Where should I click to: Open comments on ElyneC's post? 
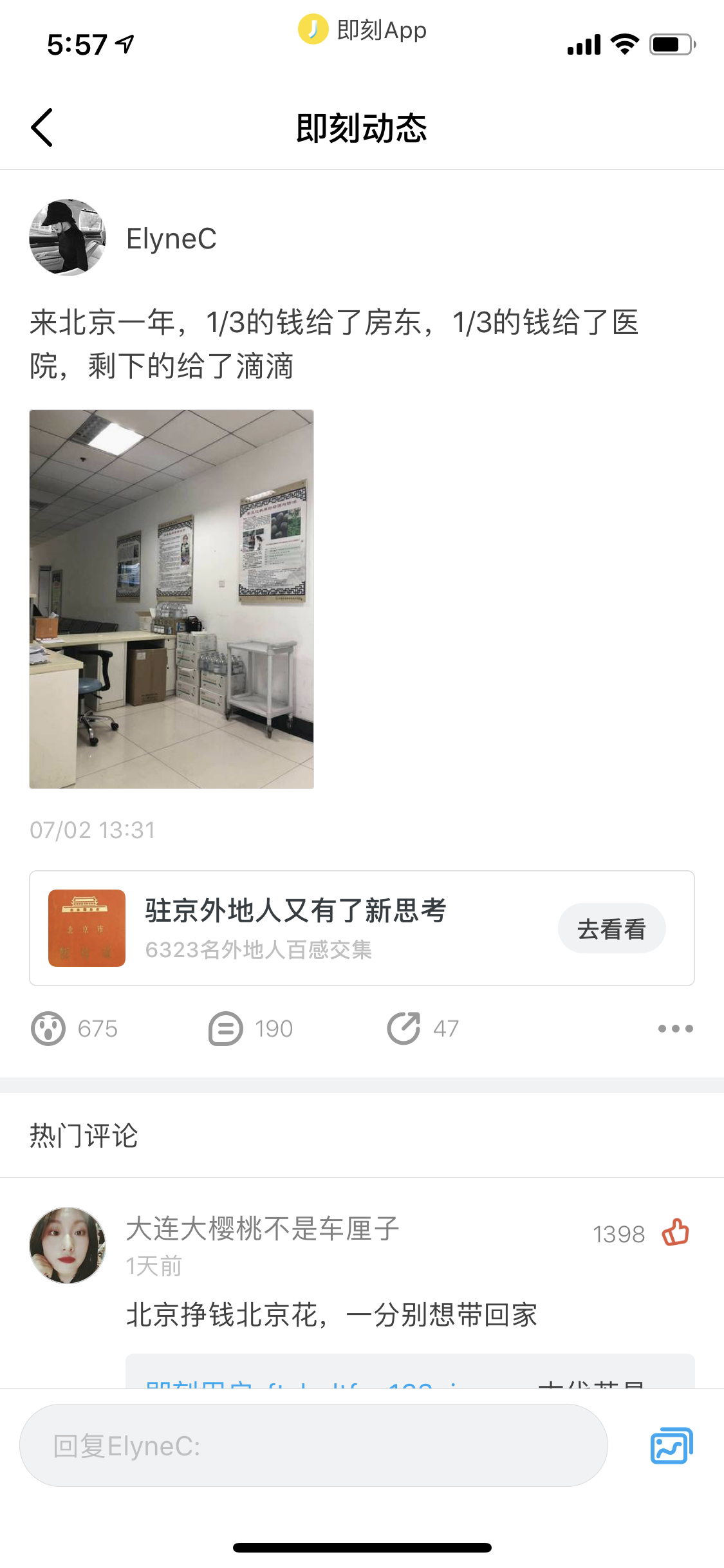pos(225,1028)
